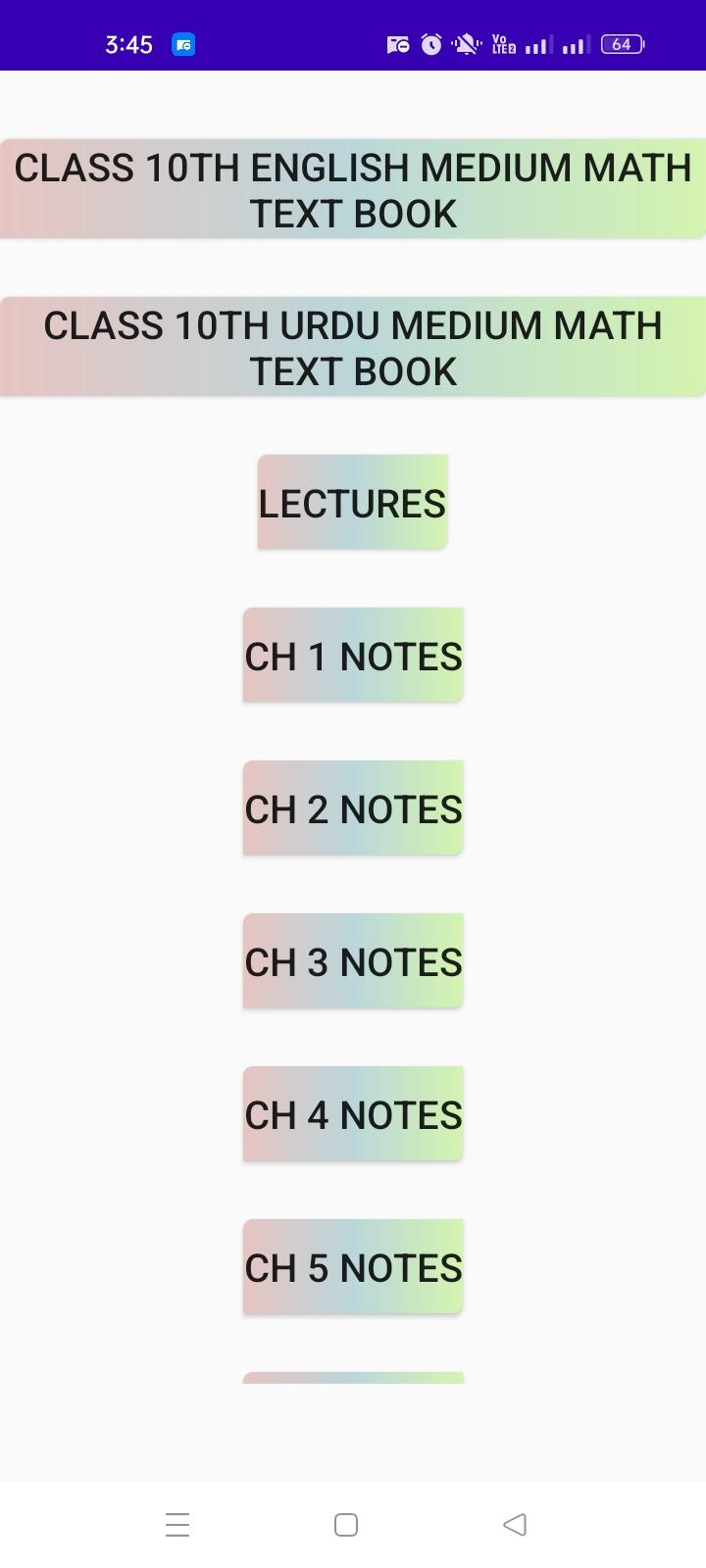Tap the CH 4 Notes button
This screenshot has height=1568, width=706.
pyautogui.click(x=353, y=1114)
